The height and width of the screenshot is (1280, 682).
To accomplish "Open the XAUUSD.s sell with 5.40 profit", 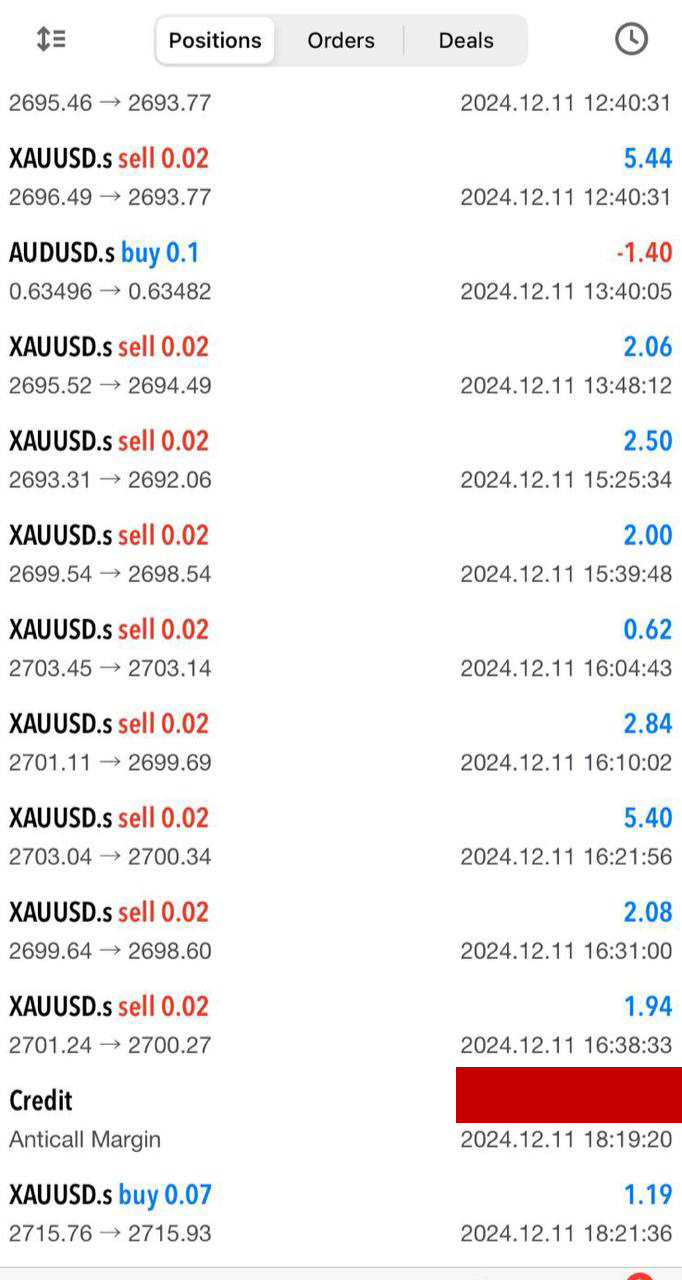I will pyautogui.click(x=341, y=837).
